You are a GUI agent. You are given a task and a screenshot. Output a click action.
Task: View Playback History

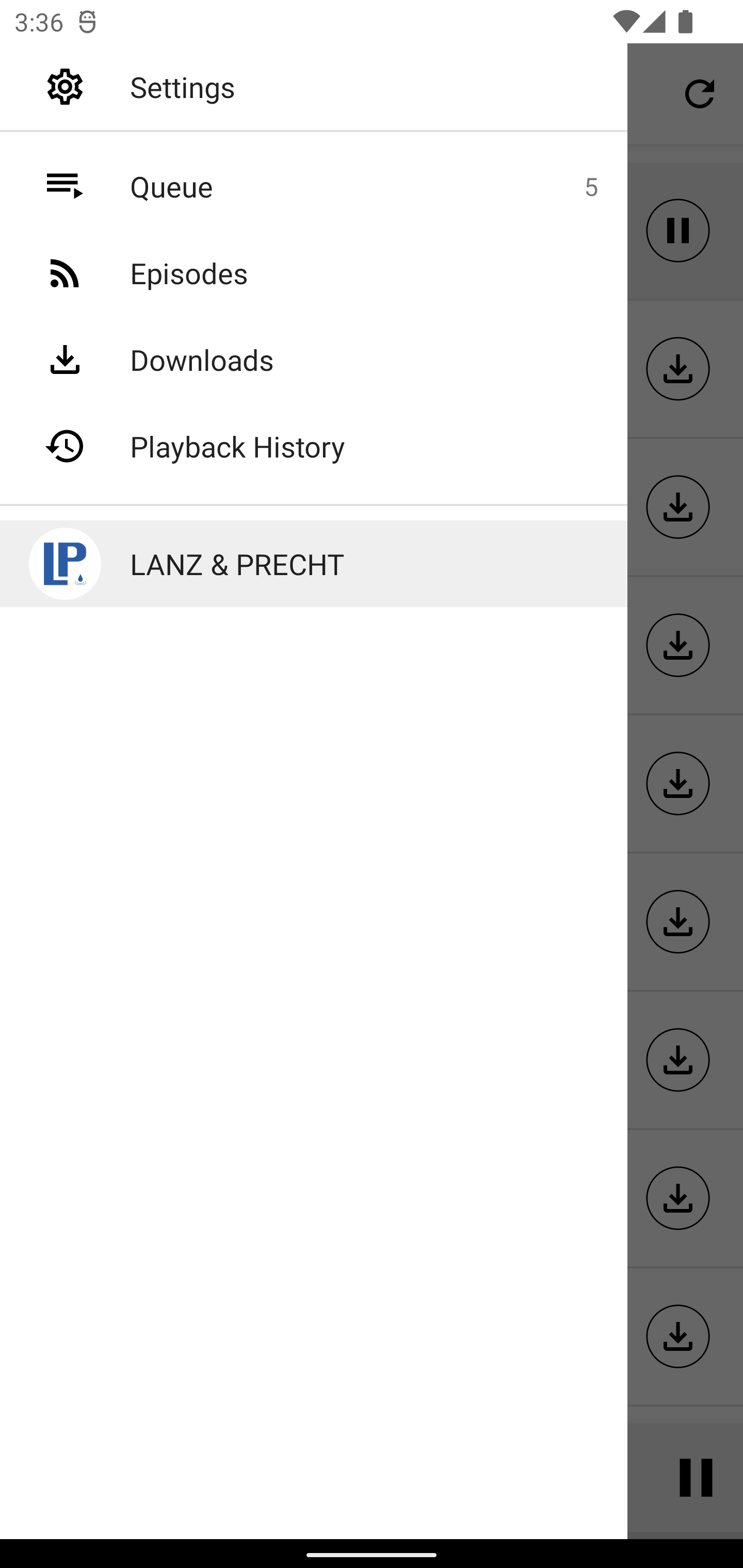[314, 446]
